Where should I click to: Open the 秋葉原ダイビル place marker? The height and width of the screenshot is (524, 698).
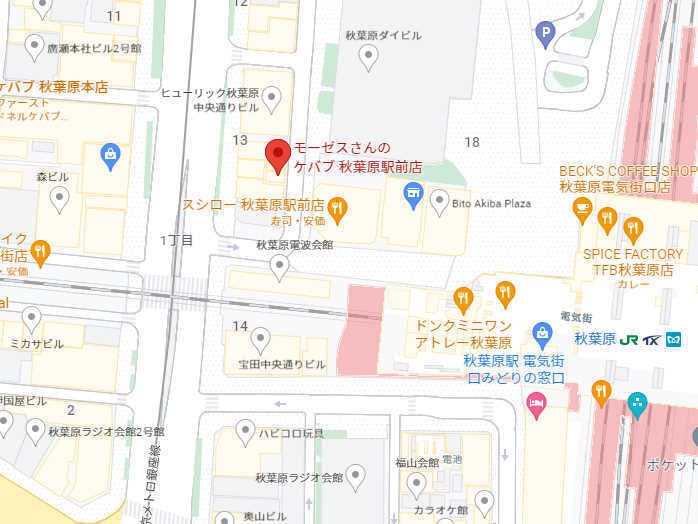point(368,59)
